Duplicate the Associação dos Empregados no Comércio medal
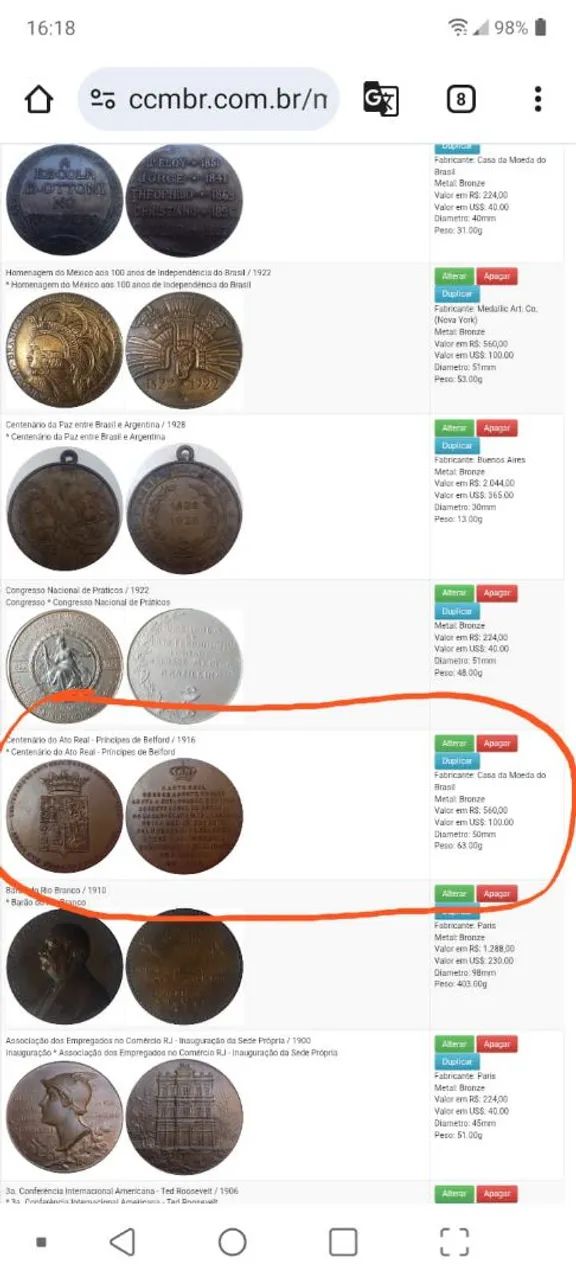This screenshot has height=1280, width=576. 456,1061
